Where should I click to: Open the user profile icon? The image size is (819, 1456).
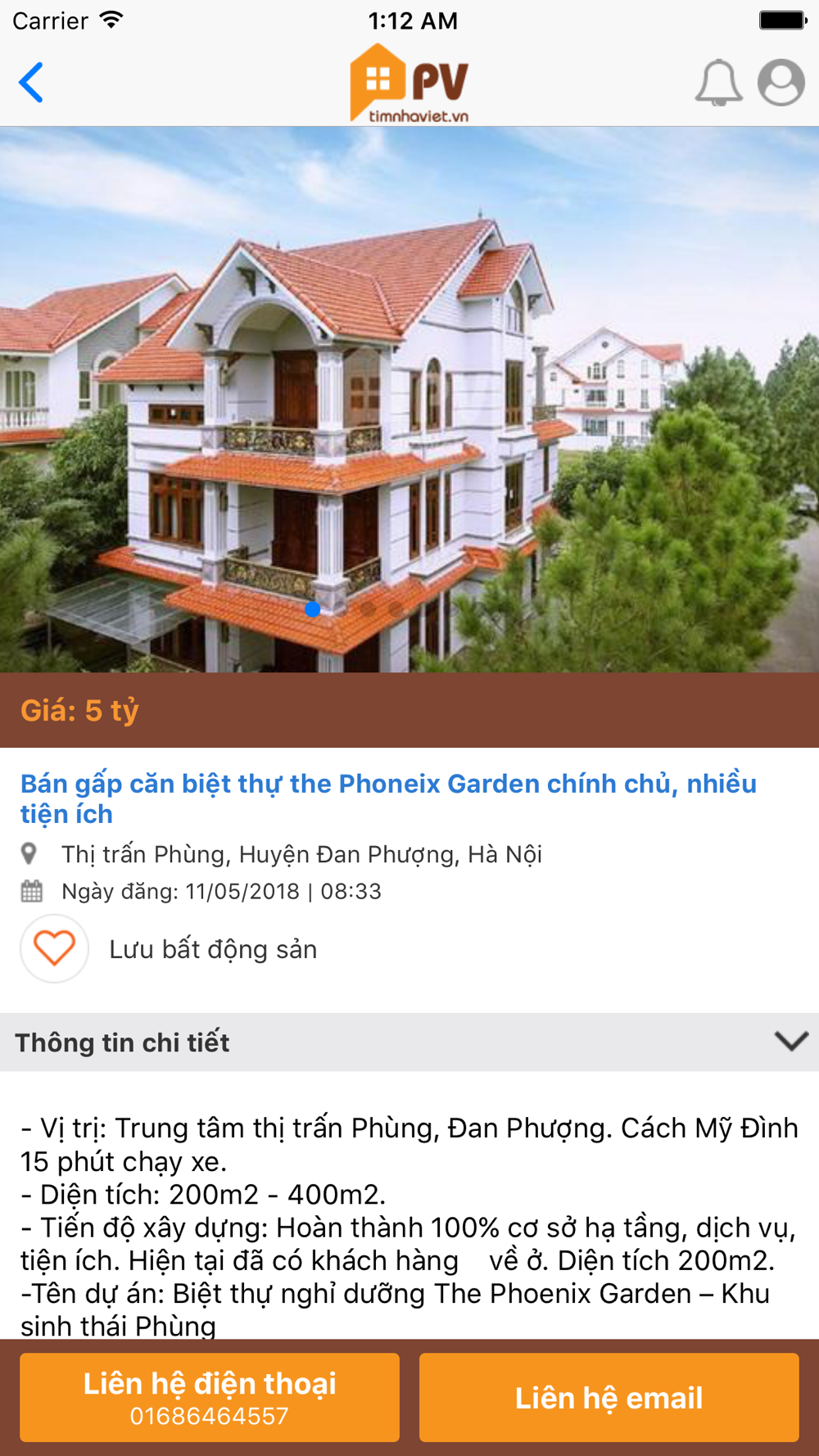tap(781, 83)
